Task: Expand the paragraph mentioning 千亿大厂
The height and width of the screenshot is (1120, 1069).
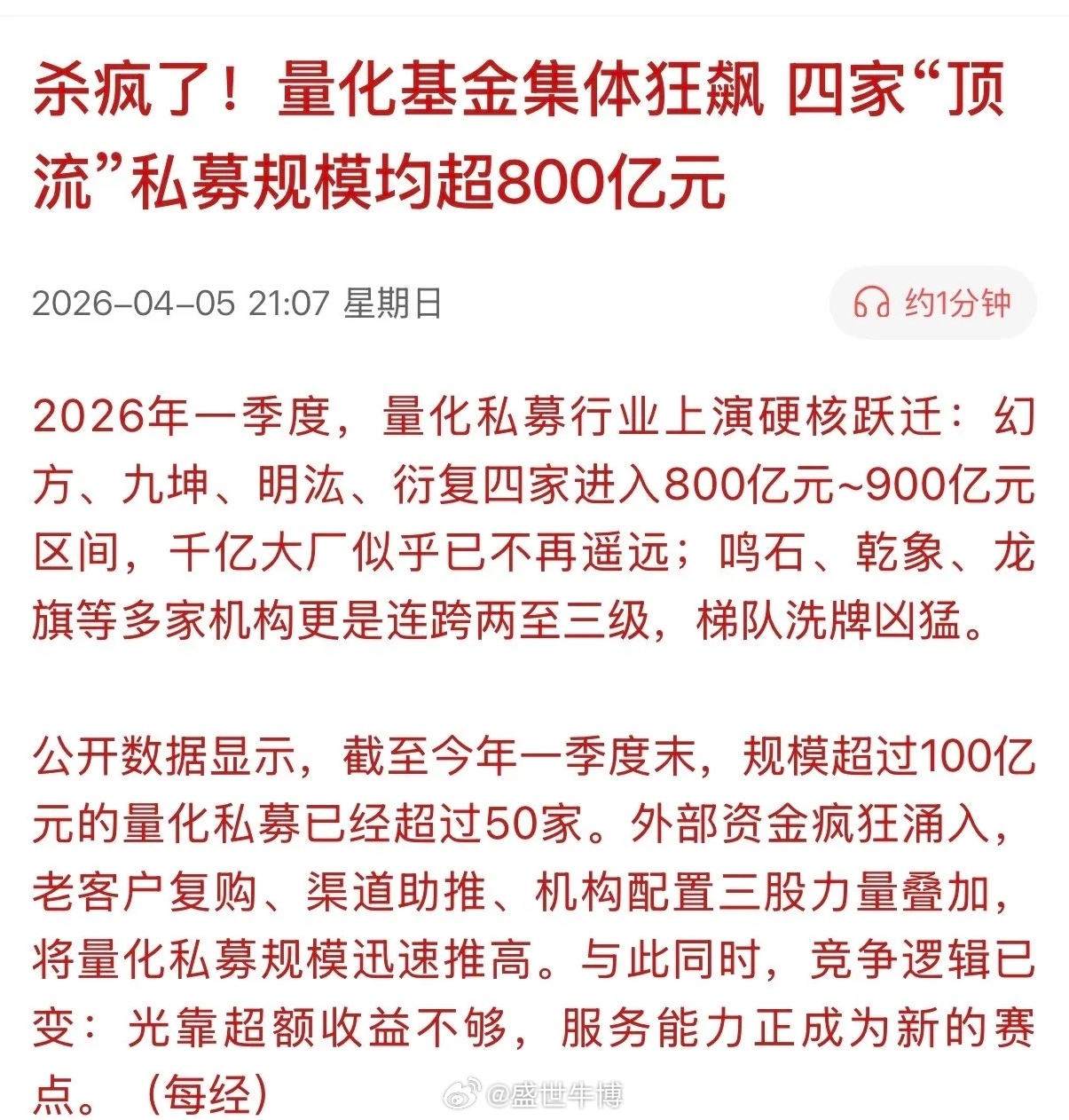Action: coord(532,519)
